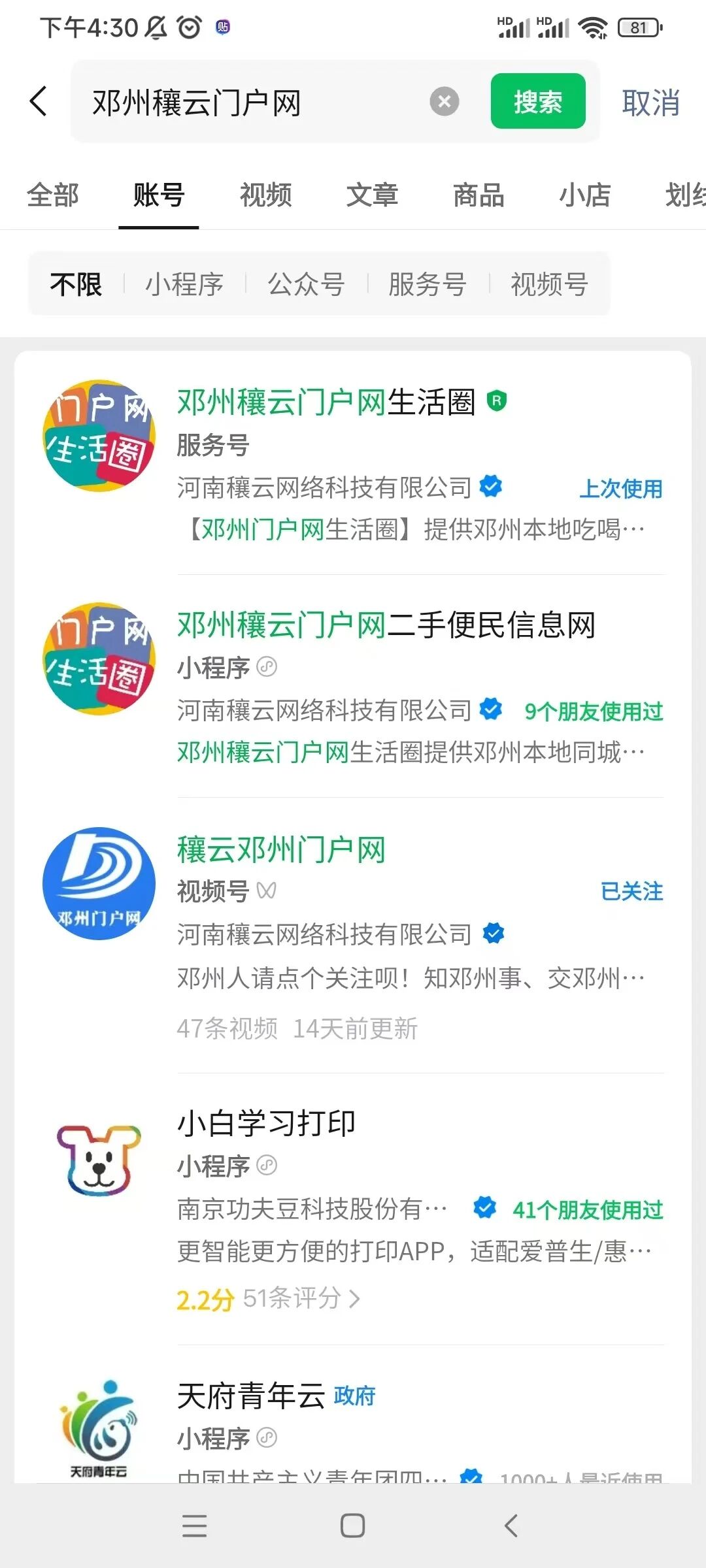The width and height of the screenshot is (706, 1568).
Task: Filter accounts by 小程序
Action: click(184, 284)
